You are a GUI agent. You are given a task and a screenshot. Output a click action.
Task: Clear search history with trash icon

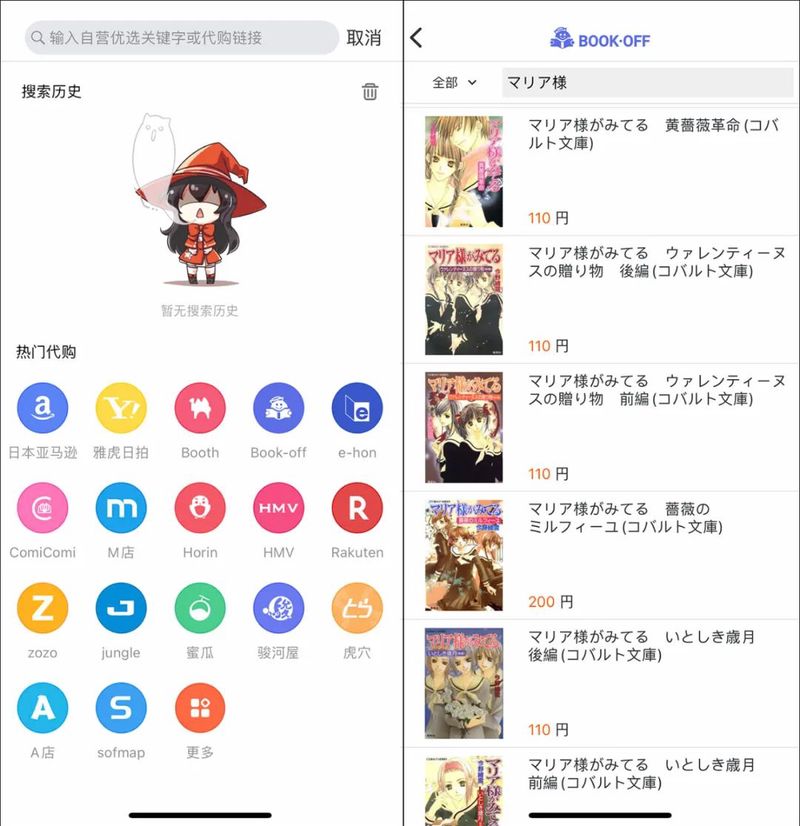(x=370, y=92)
